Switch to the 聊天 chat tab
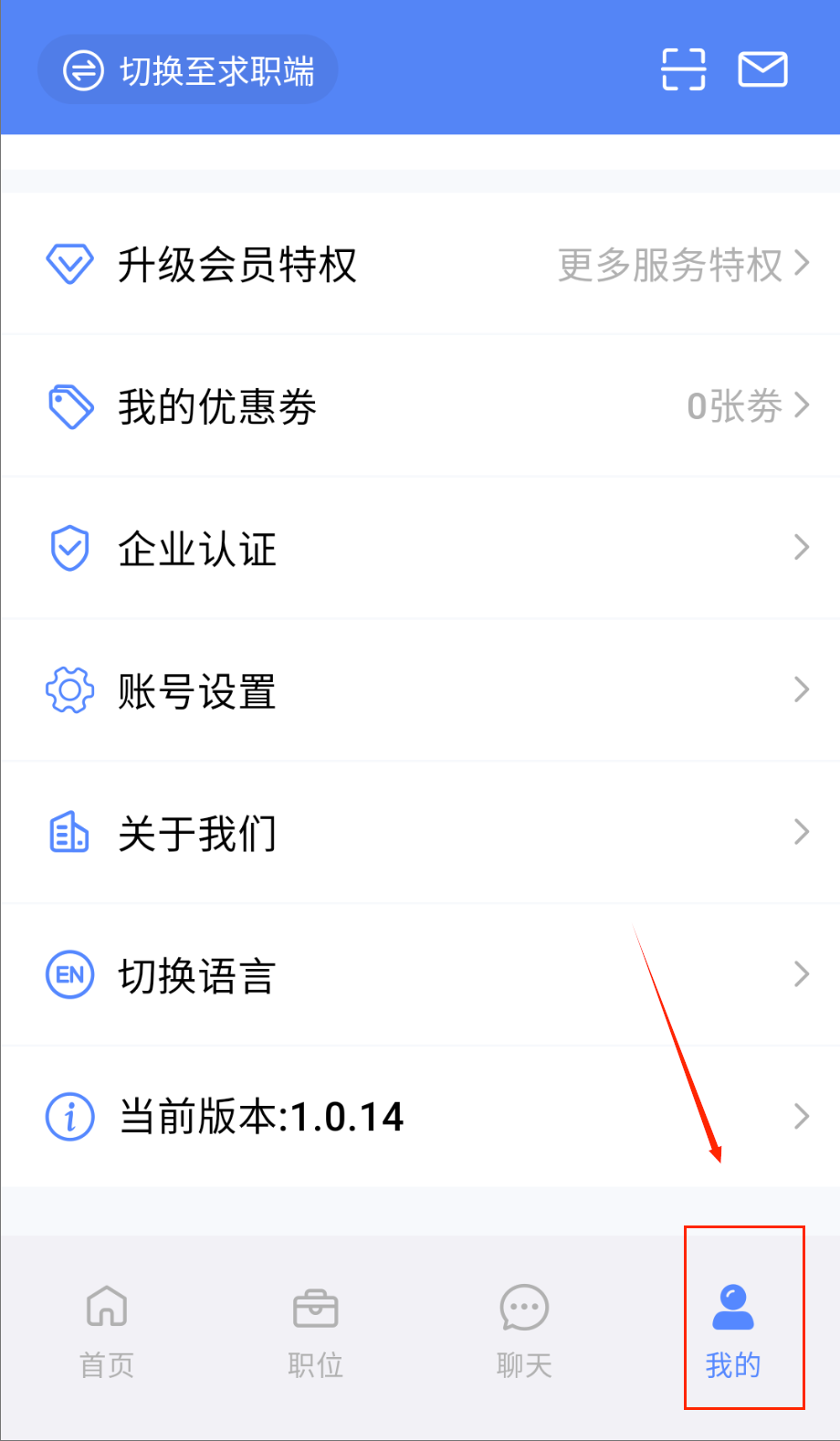Image resolution: width=840 pixels, height=1441 pixels. (524, 1330)
